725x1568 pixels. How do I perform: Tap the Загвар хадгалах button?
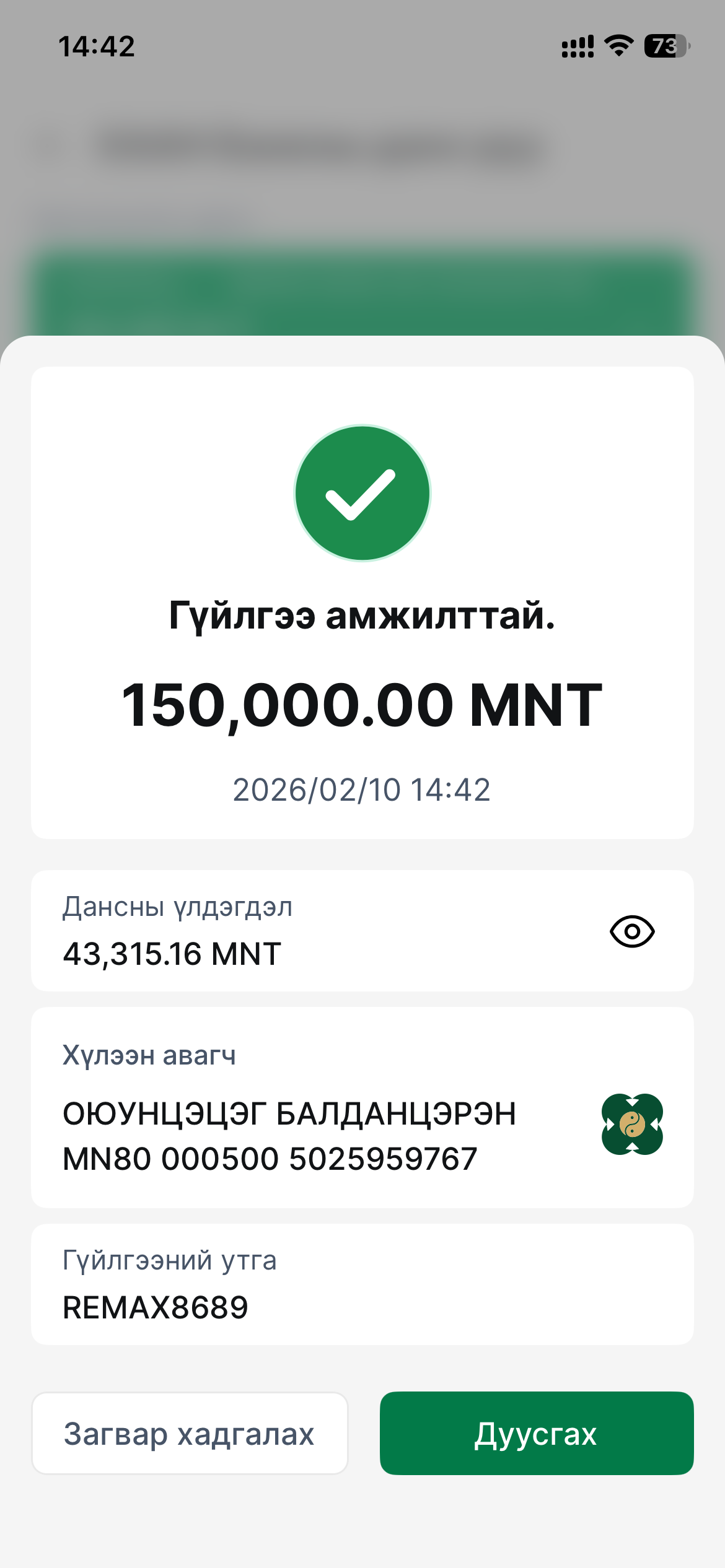(x=190, y=1433)
